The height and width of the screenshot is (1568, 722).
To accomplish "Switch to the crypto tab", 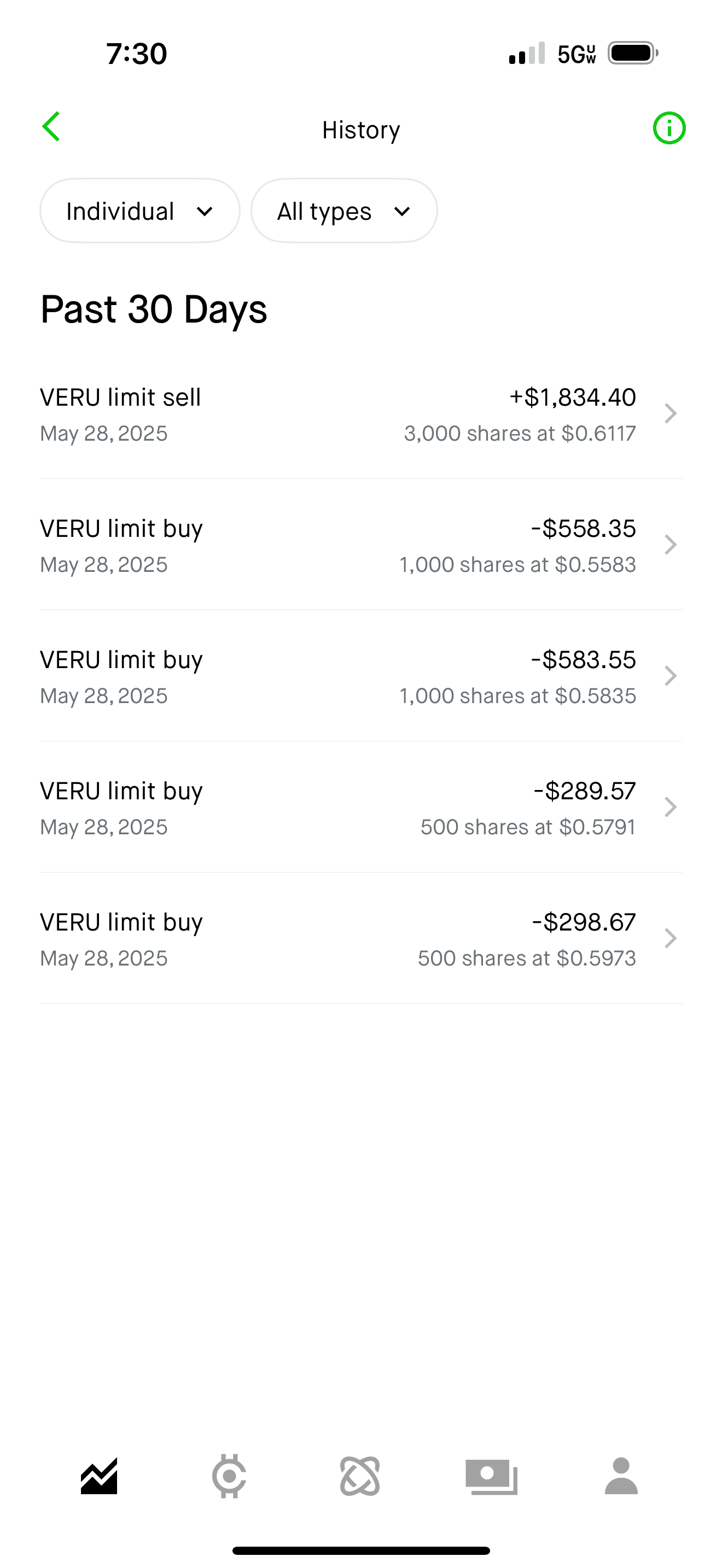I will pyautogui.click(x=230, y=1476).
